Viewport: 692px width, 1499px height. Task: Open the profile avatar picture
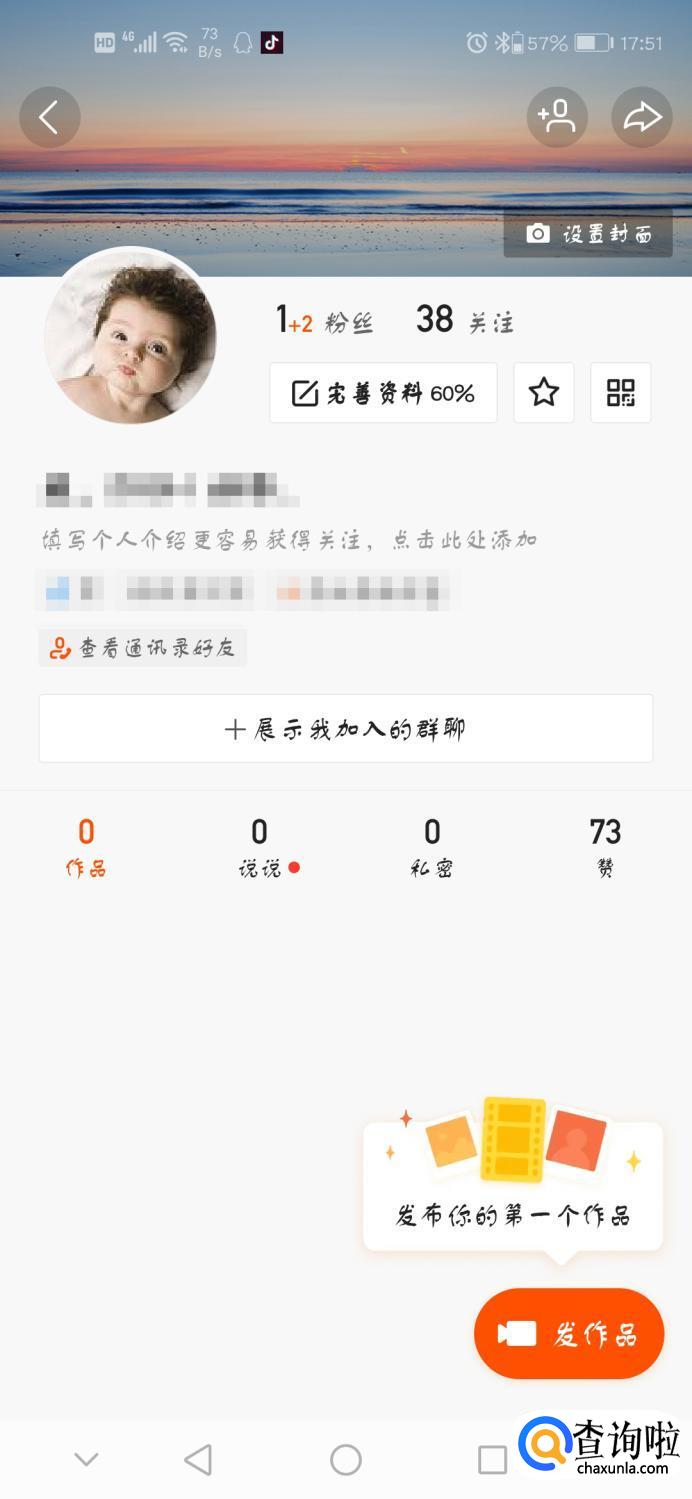(x=130, y=335)
